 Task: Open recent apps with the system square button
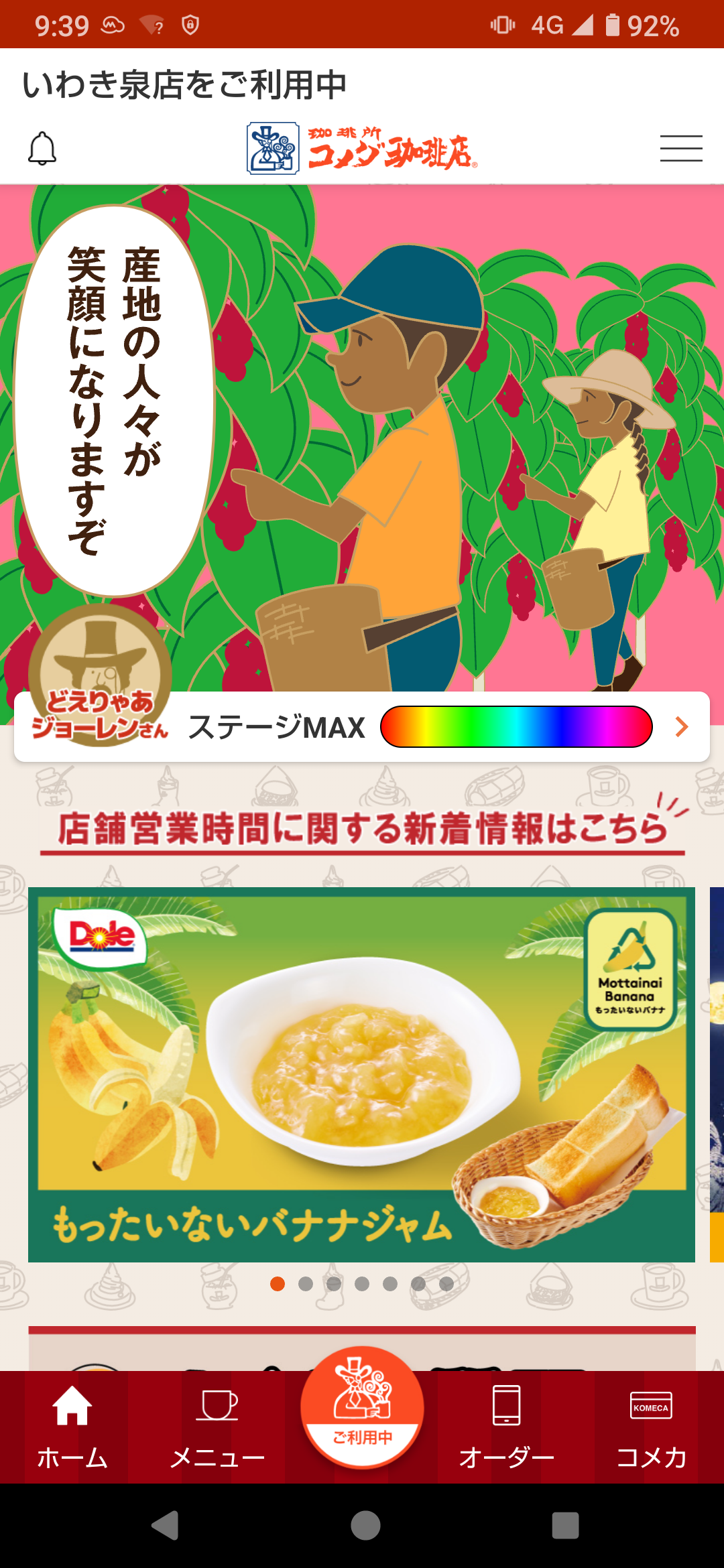point(565,1526)
